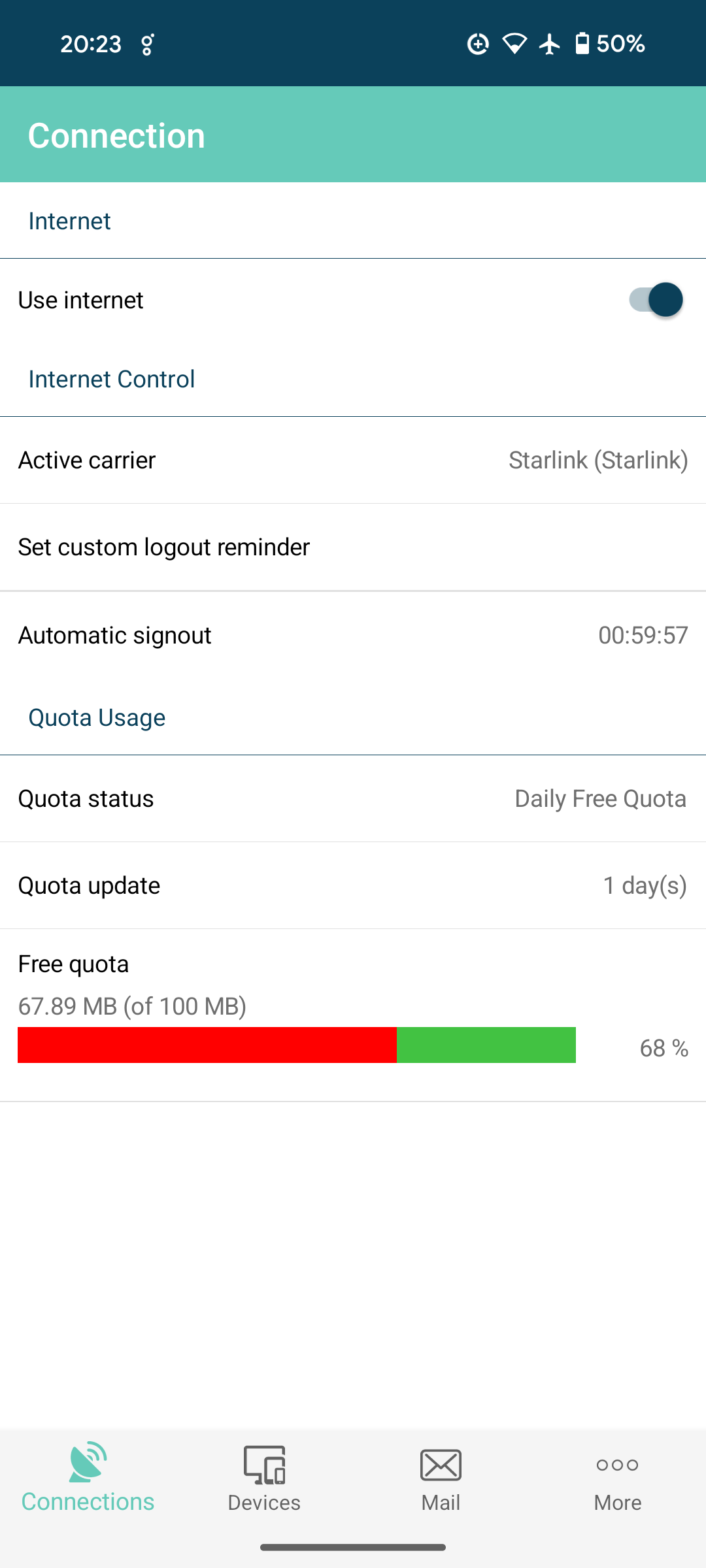Select the Connections tab
The width and height of the screenshot is (706, 1568).
(x=88, y=1479)
